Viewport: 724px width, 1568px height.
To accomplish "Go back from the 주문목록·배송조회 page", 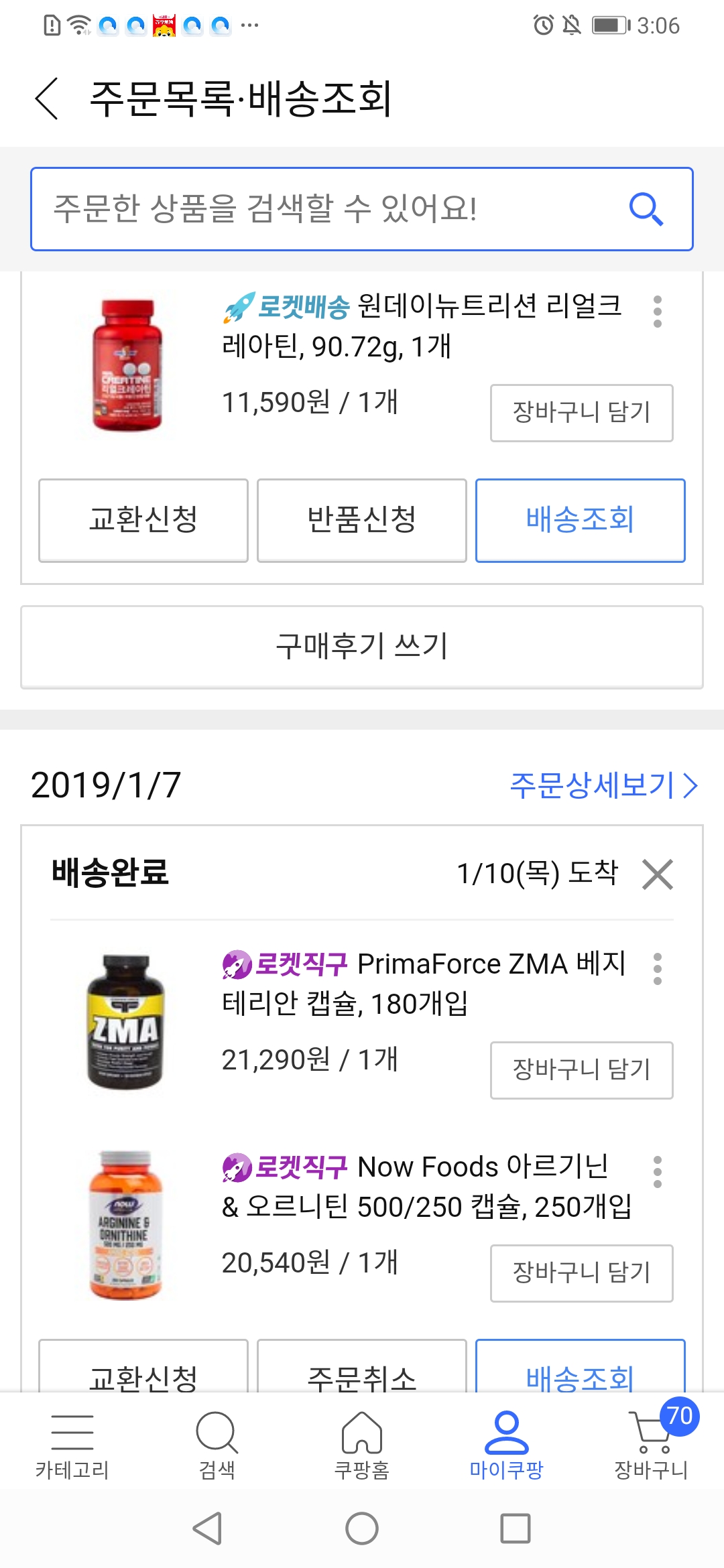I will [x=47, y=99].
